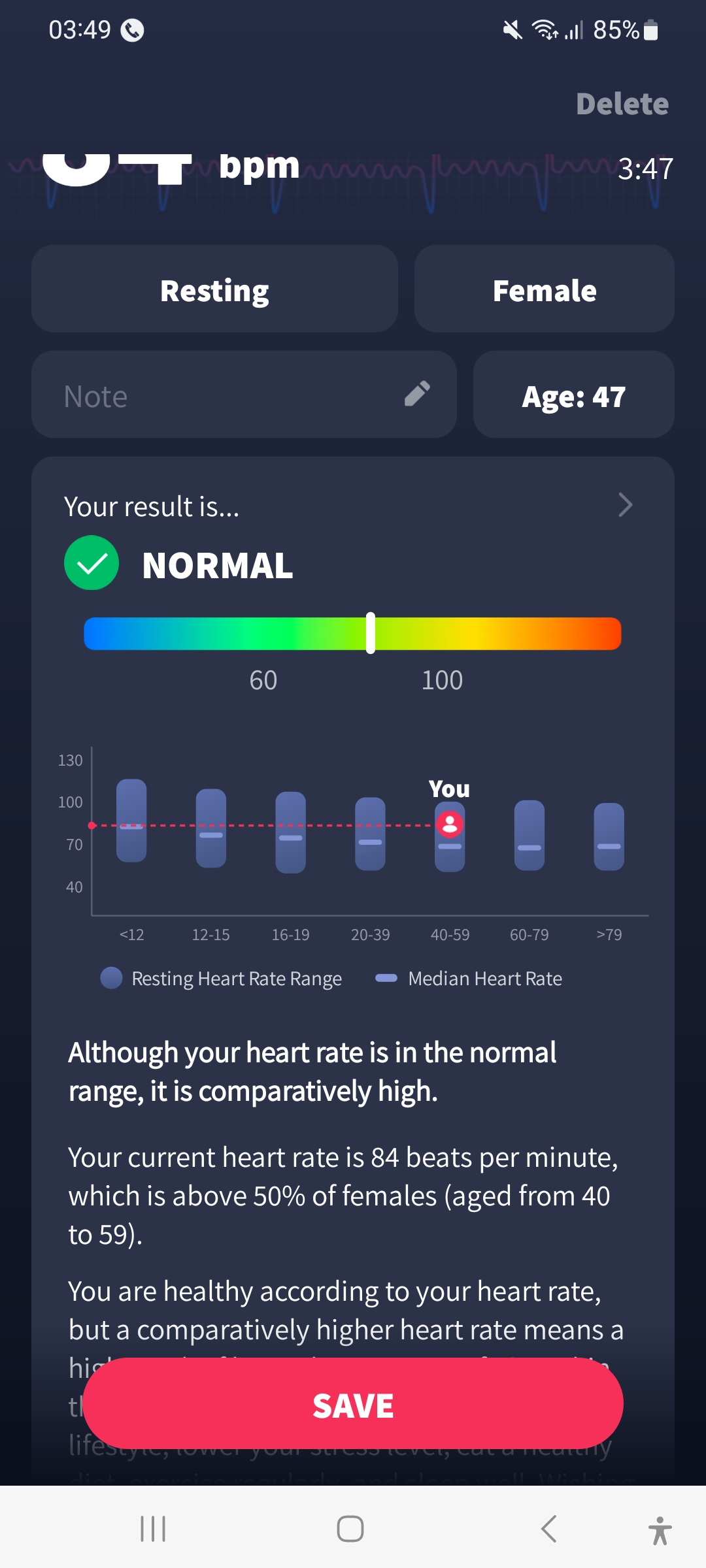Image resolution: width=706 pixels, height=1568 pixels.
Task: Go to the phone's home screen
Action: tap(350, 1529)
